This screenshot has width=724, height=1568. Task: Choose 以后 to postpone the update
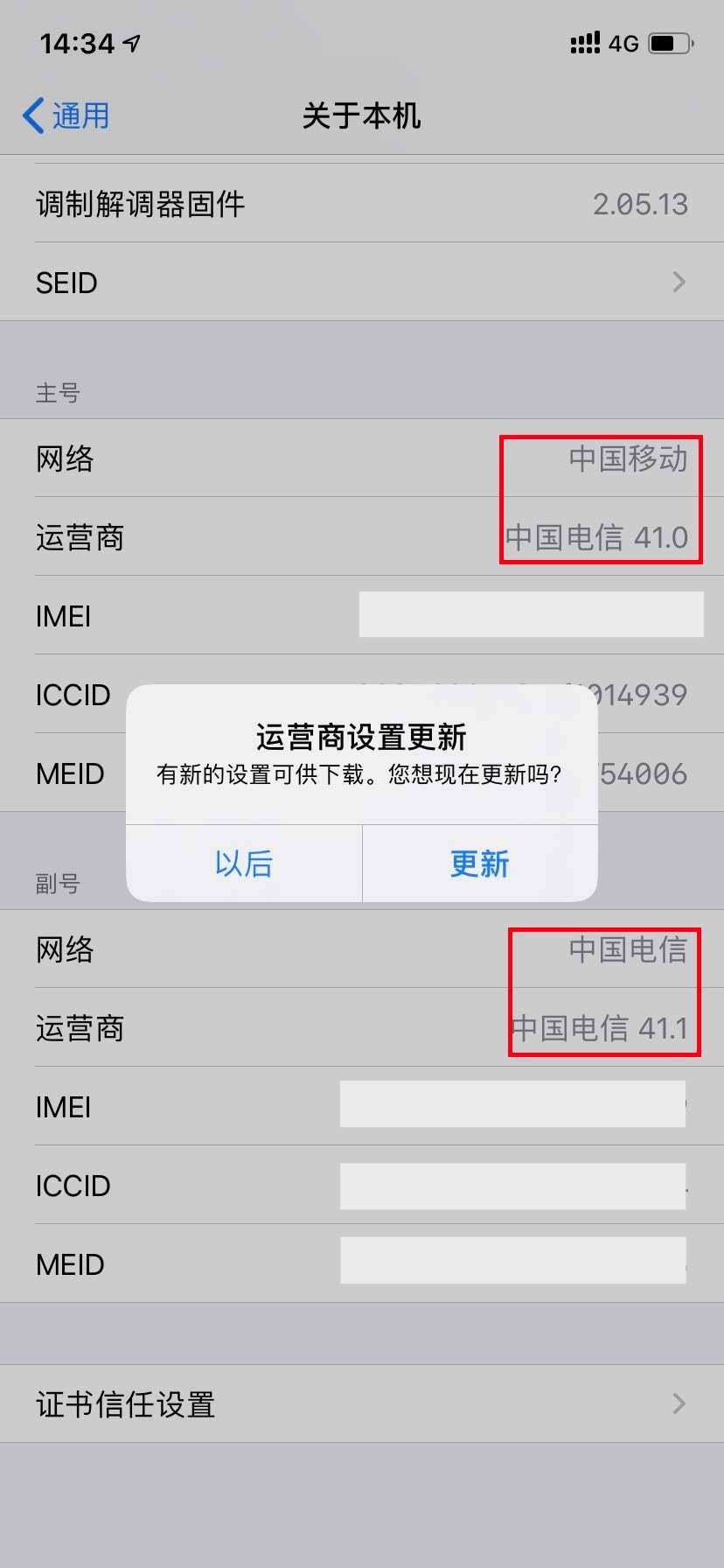click(244, 864)
